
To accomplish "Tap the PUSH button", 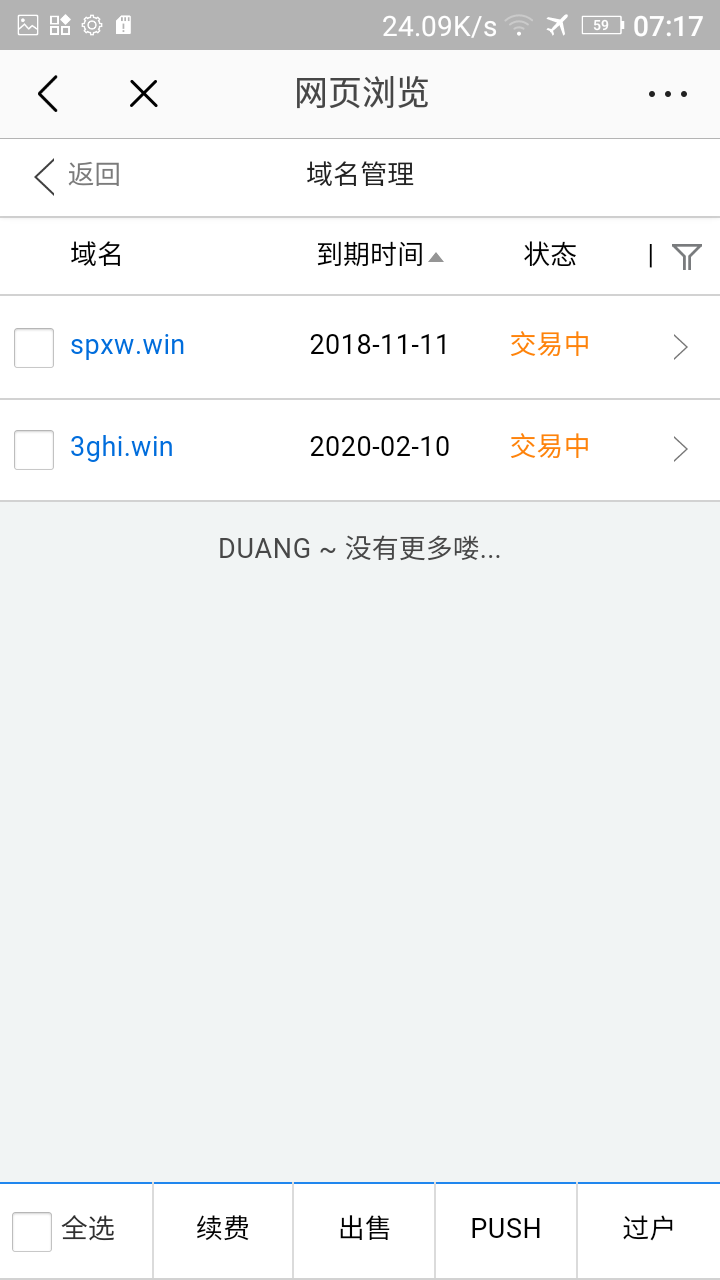I will pos(506,1229).
